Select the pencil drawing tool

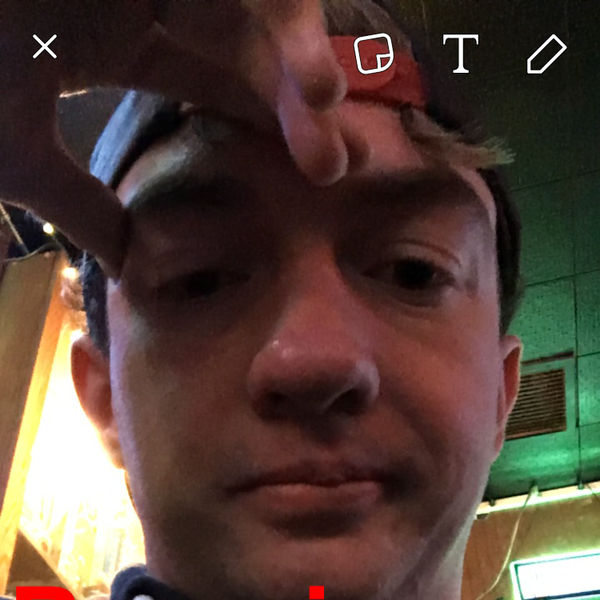(546, 55)
